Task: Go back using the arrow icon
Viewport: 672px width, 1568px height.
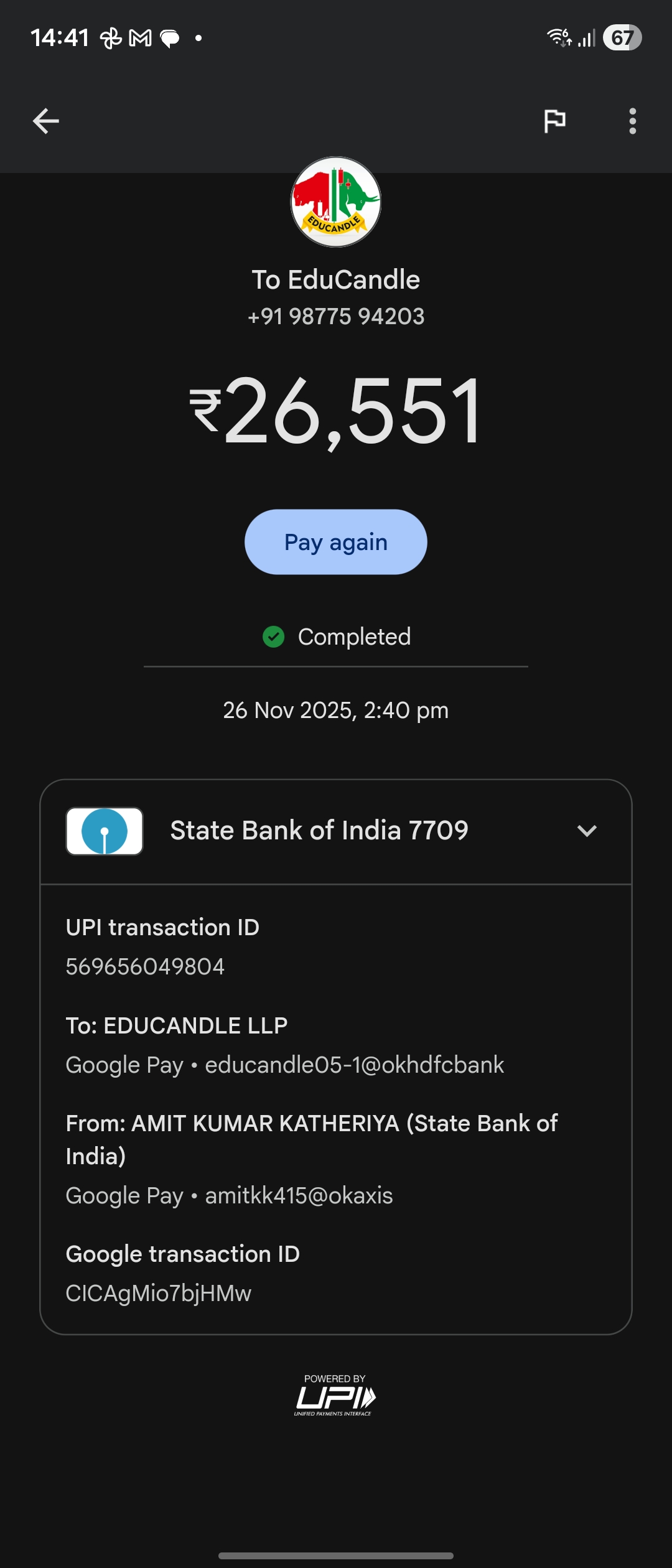Action: pyautogui.click(x=46, y=121)
